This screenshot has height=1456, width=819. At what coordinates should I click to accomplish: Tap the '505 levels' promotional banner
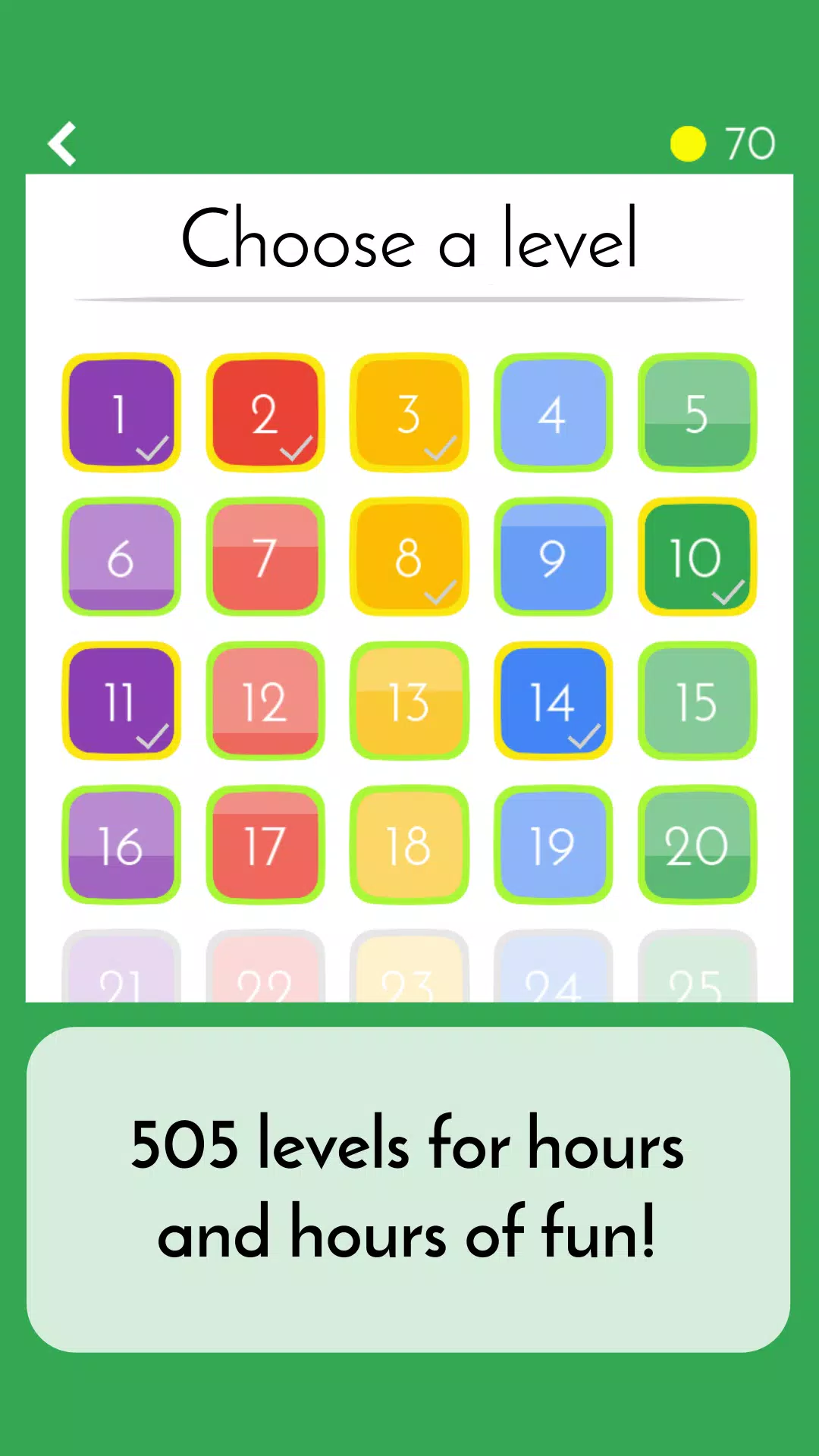point(409,1191)
